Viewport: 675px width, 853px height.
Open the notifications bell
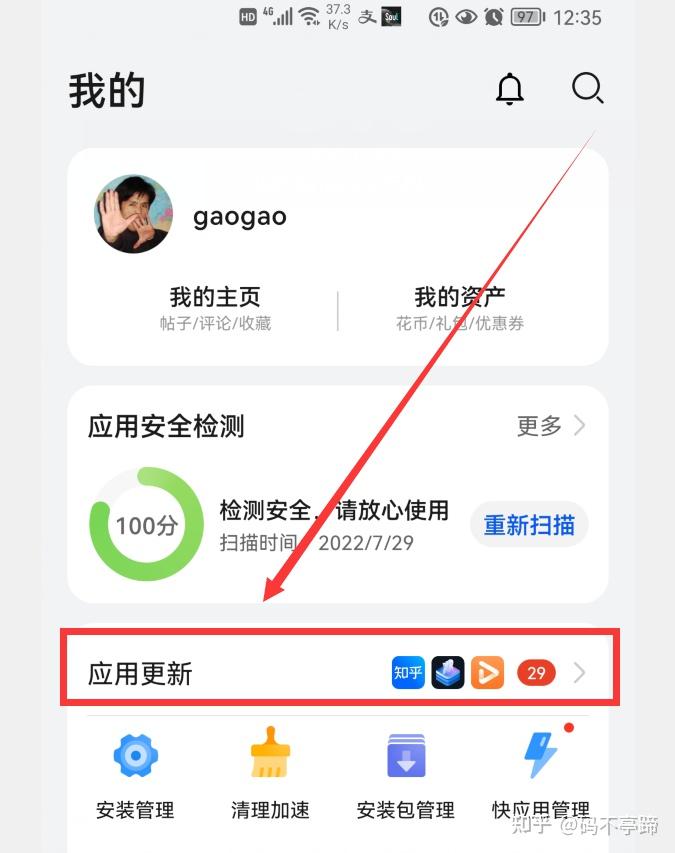tap(510, 90)
